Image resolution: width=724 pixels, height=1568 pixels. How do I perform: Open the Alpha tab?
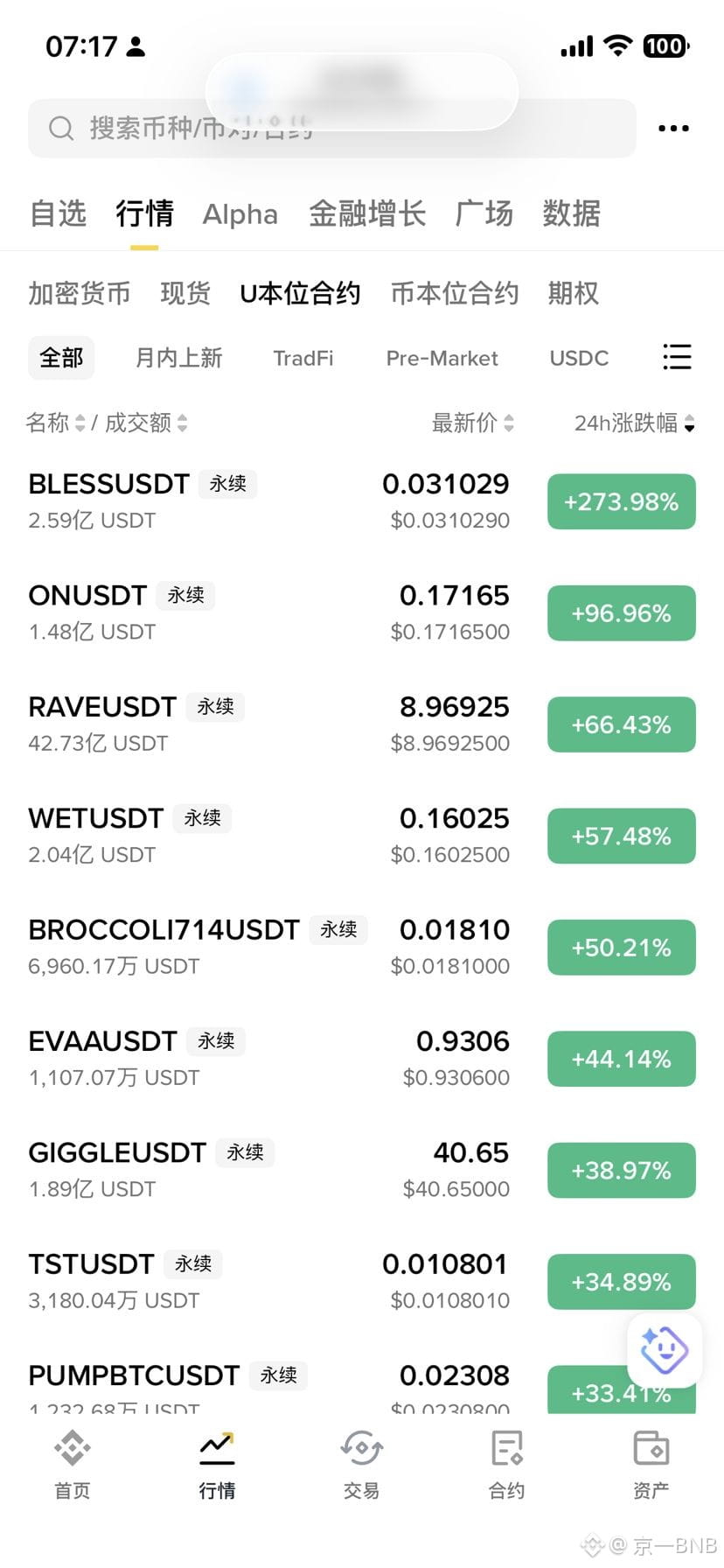tap(240, 213)
